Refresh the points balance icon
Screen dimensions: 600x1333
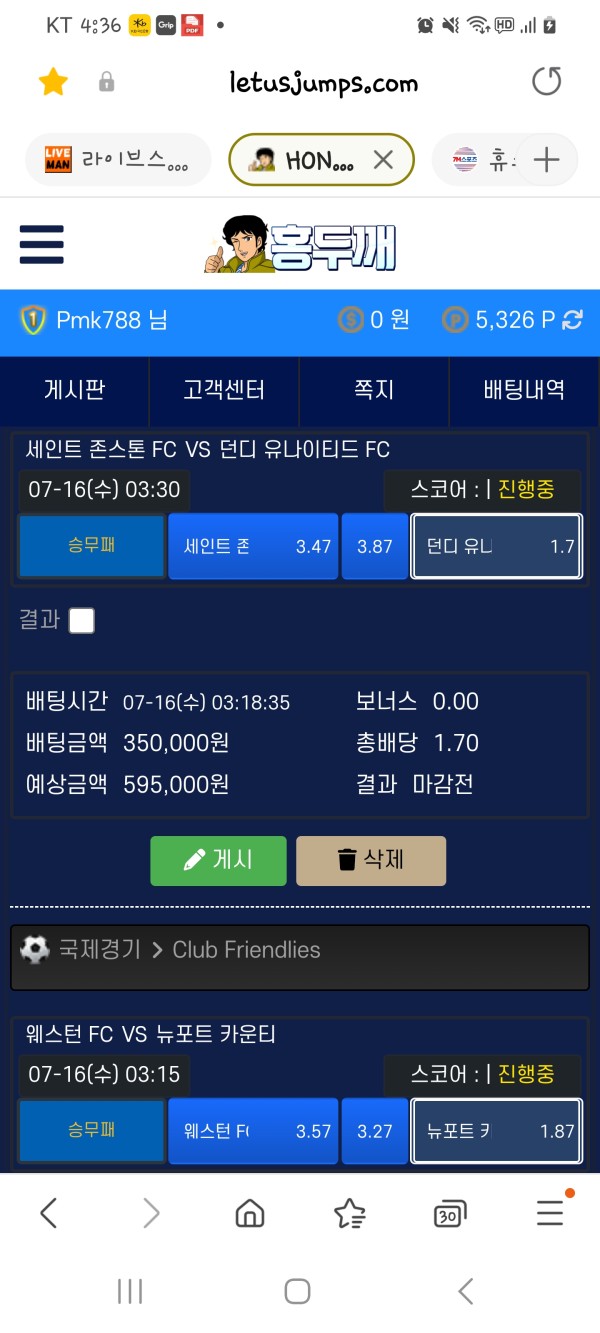point(573,320)
